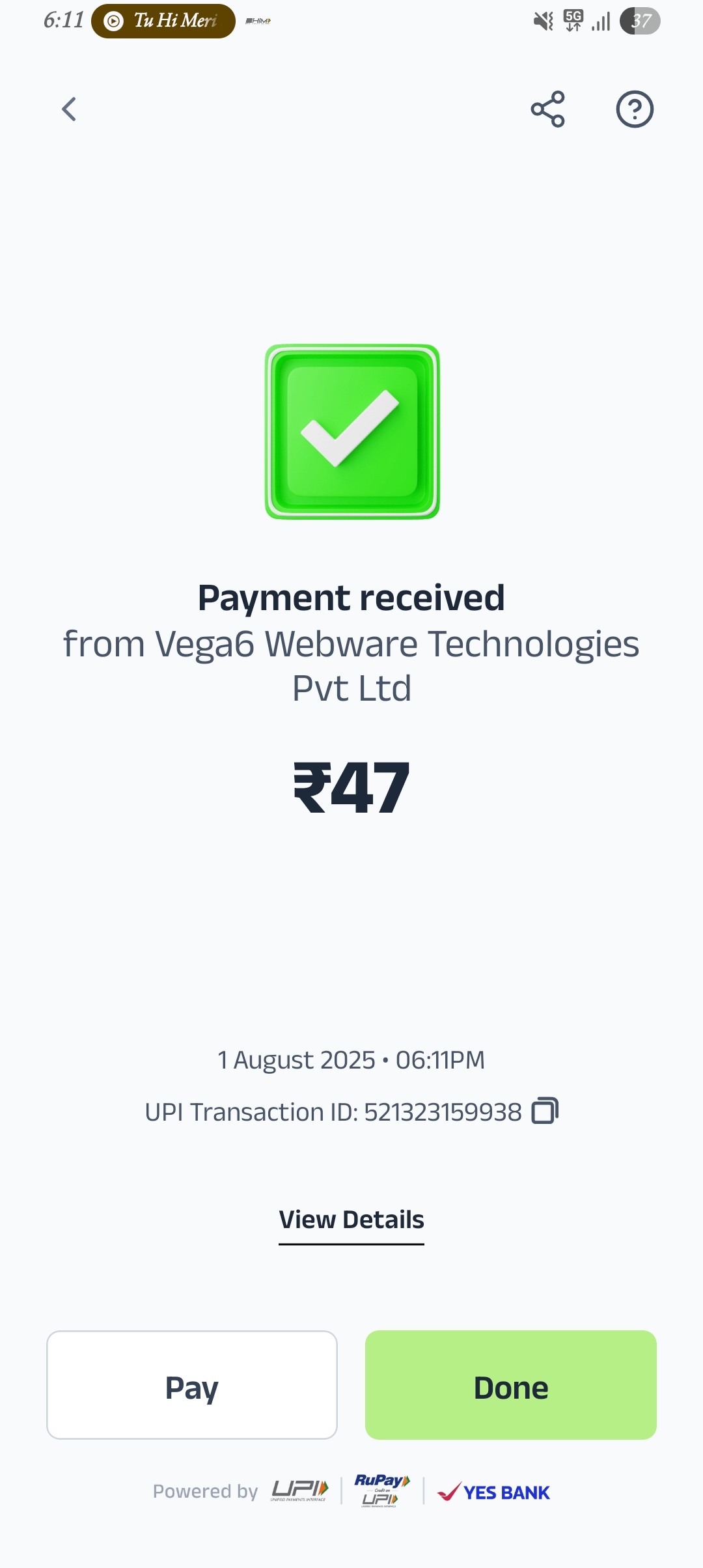Share this payment receipt
703x1568 pixels.
pyautogui.click(x=547, y=109)
